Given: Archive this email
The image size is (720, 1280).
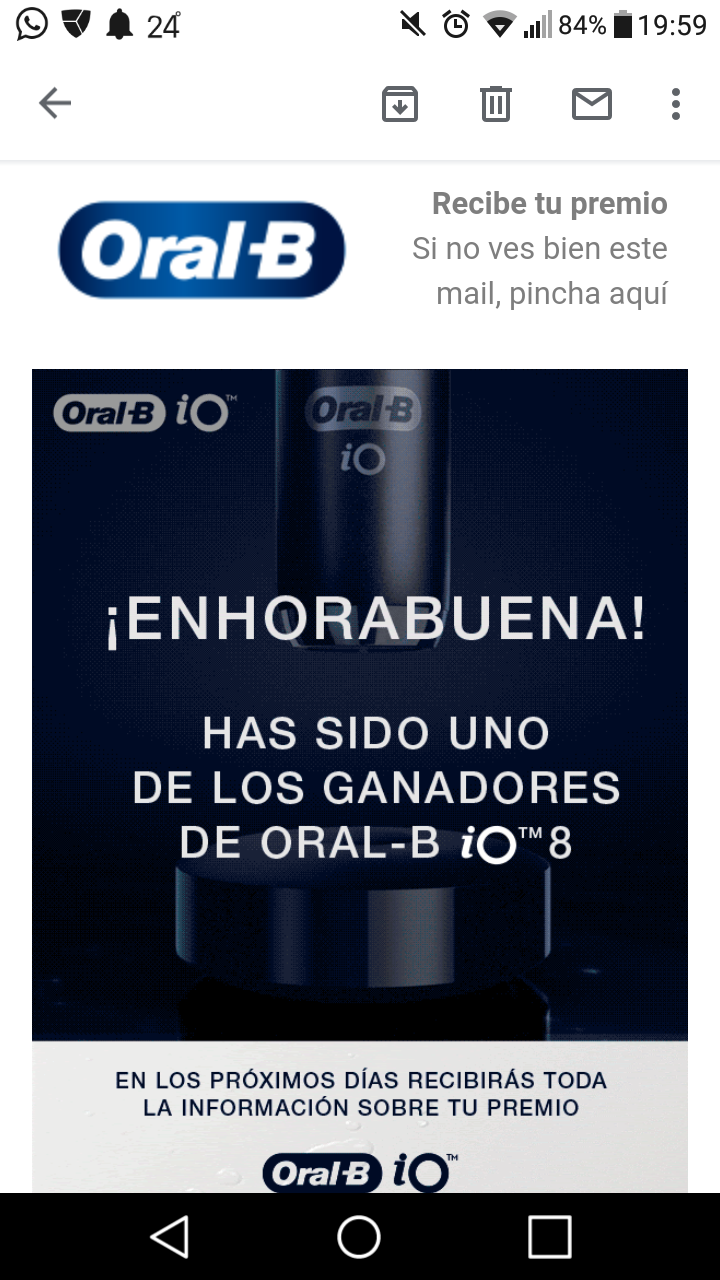Looking at the screenshot, I should click(400, 103).
